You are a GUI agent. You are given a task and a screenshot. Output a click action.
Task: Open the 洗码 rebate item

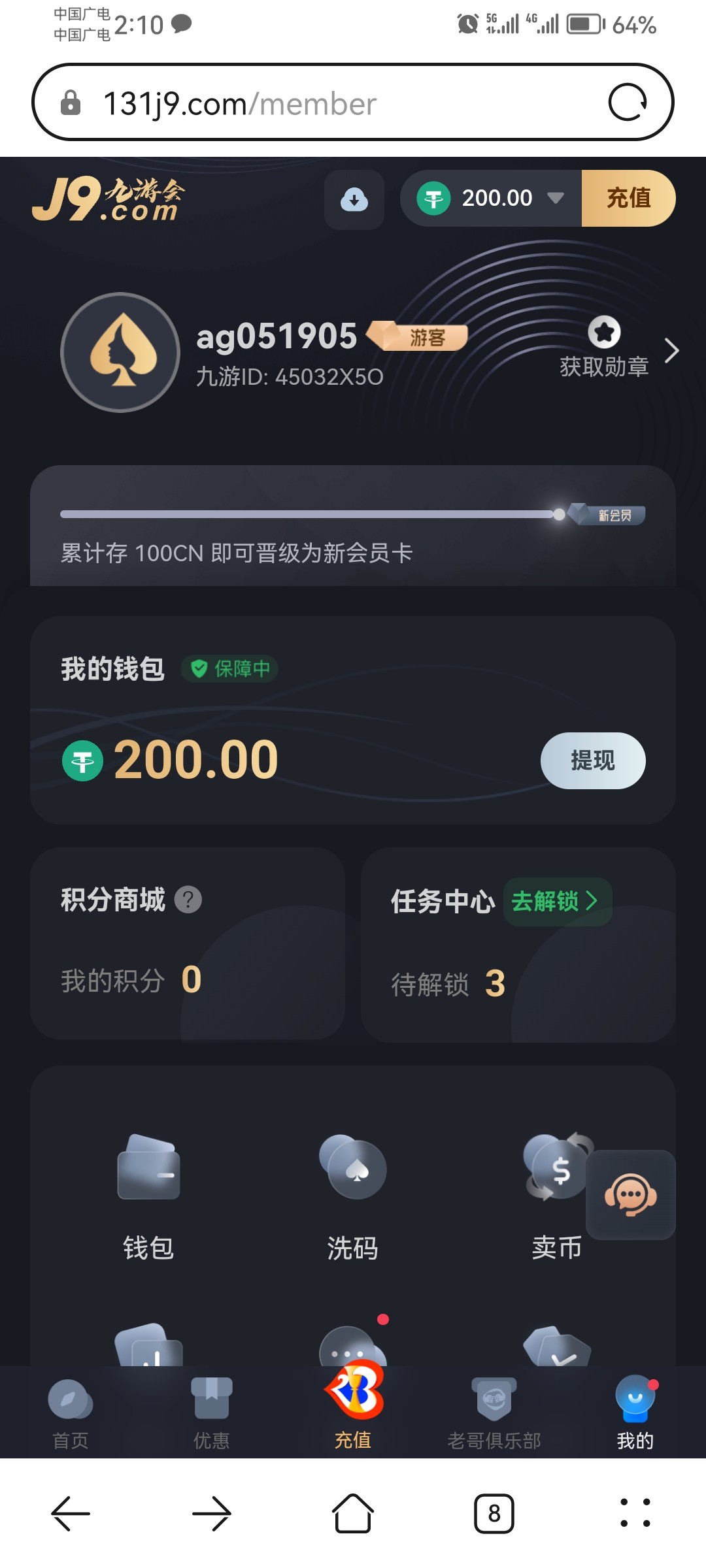pos(353,1196)
